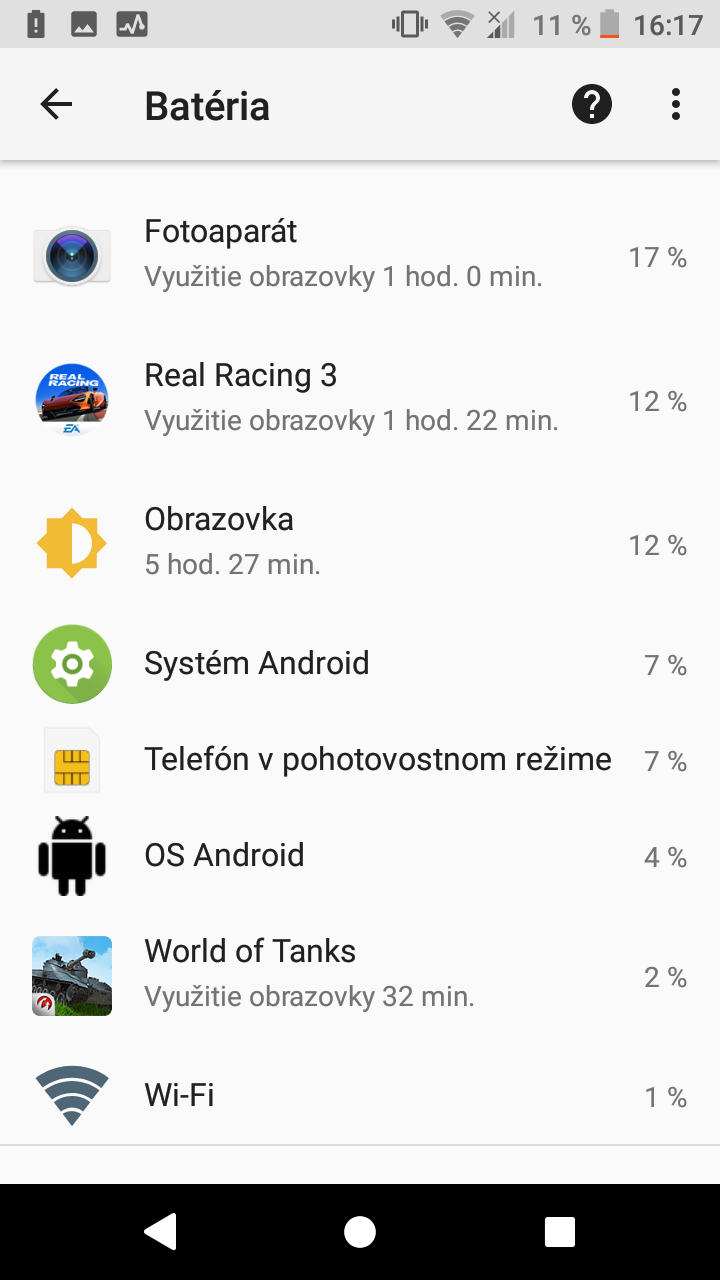Open recent apps from navigation bar
Screen dimensions: 720x1280
click(x=560, y=1232)
